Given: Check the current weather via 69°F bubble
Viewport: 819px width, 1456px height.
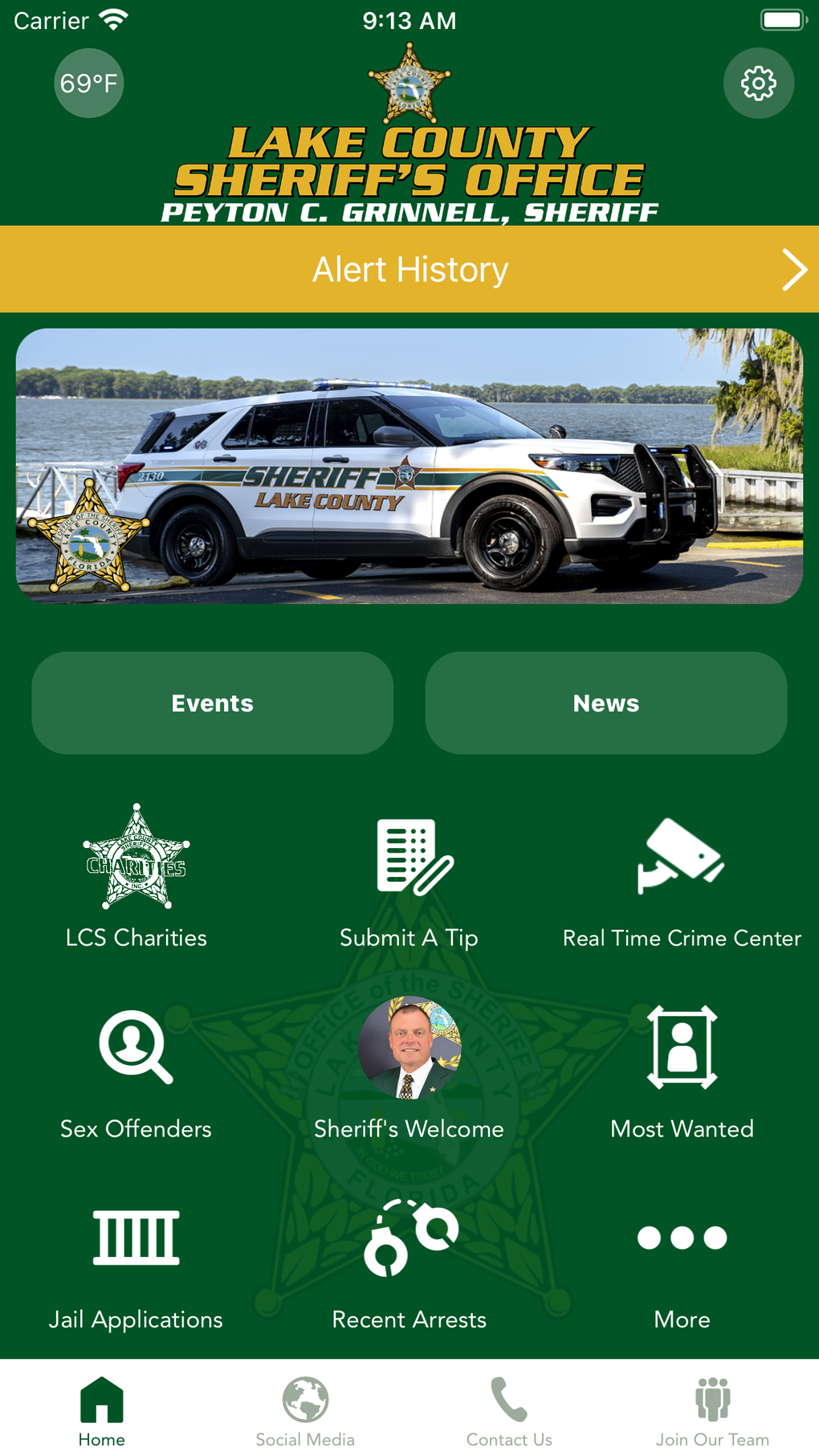Looking at the screenshot, I should pyautogui.click(x=88, y=83).
